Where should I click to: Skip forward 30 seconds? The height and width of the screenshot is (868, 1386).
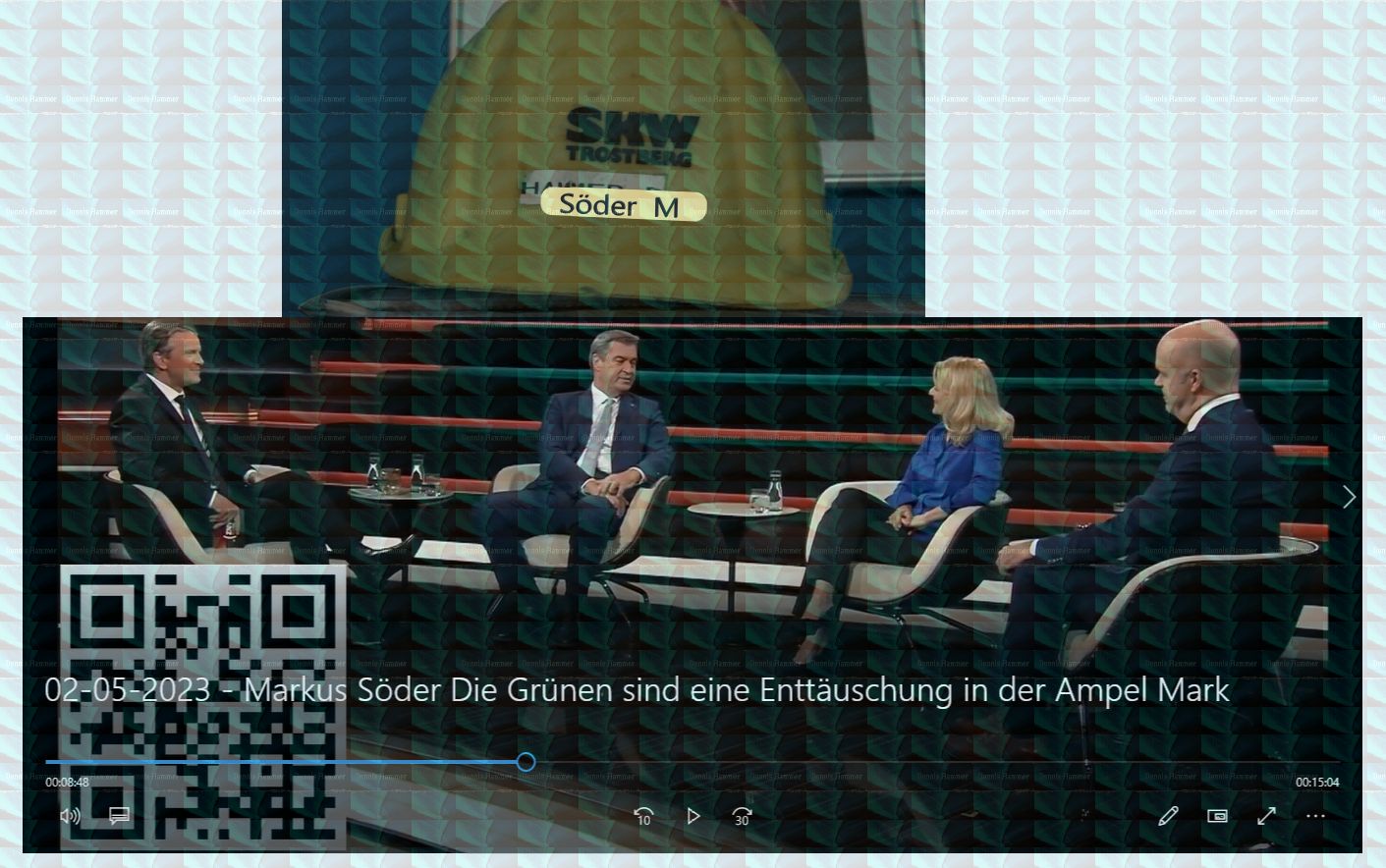coord(742,816)
